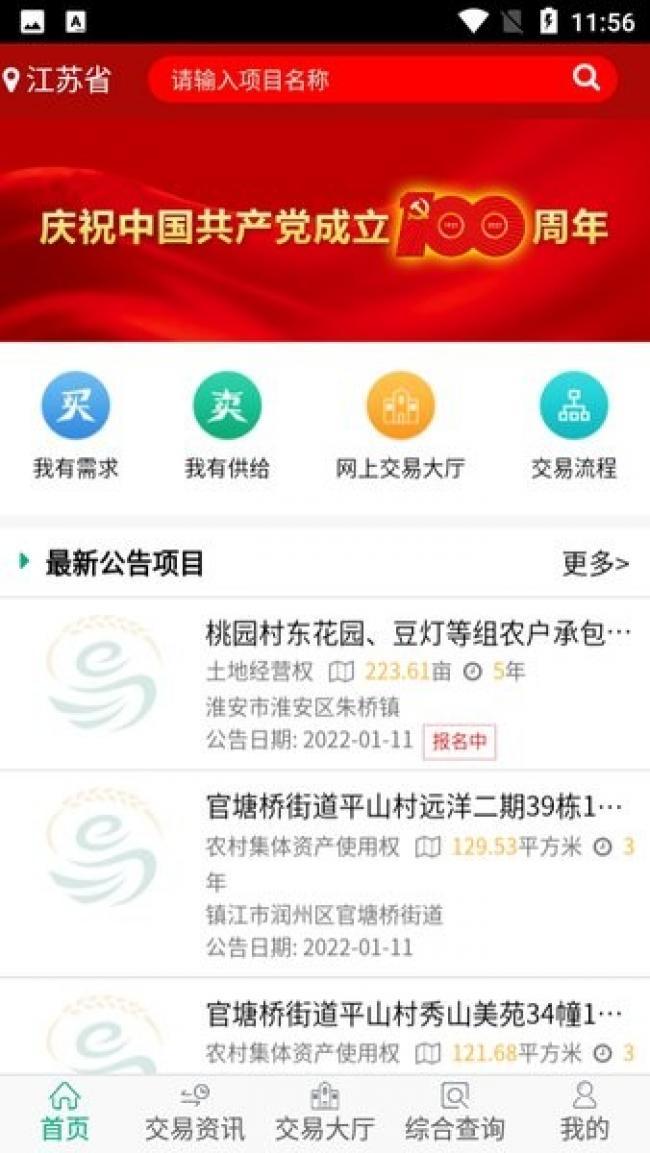Image resolution: width=650 pixels, height=1153 pixels.
Task: Change the 江苏省 location selector
Action: 58,80
